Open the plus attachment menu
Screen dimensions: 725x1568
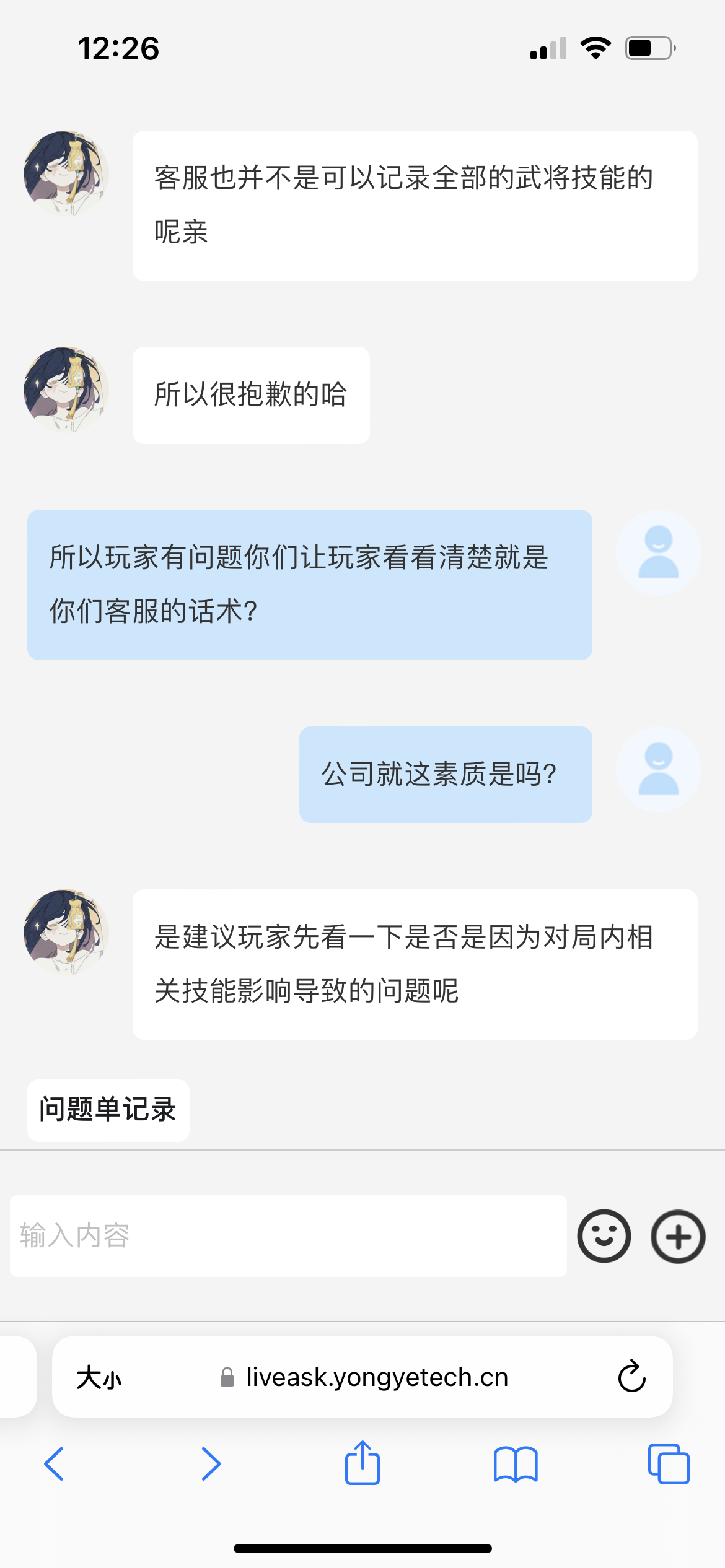click(678, 1235)
